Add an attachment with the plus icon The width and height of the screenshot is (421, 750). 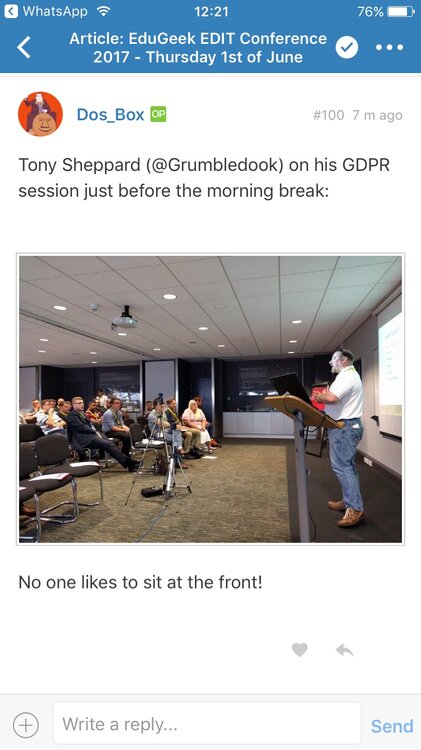pos(26,725)
